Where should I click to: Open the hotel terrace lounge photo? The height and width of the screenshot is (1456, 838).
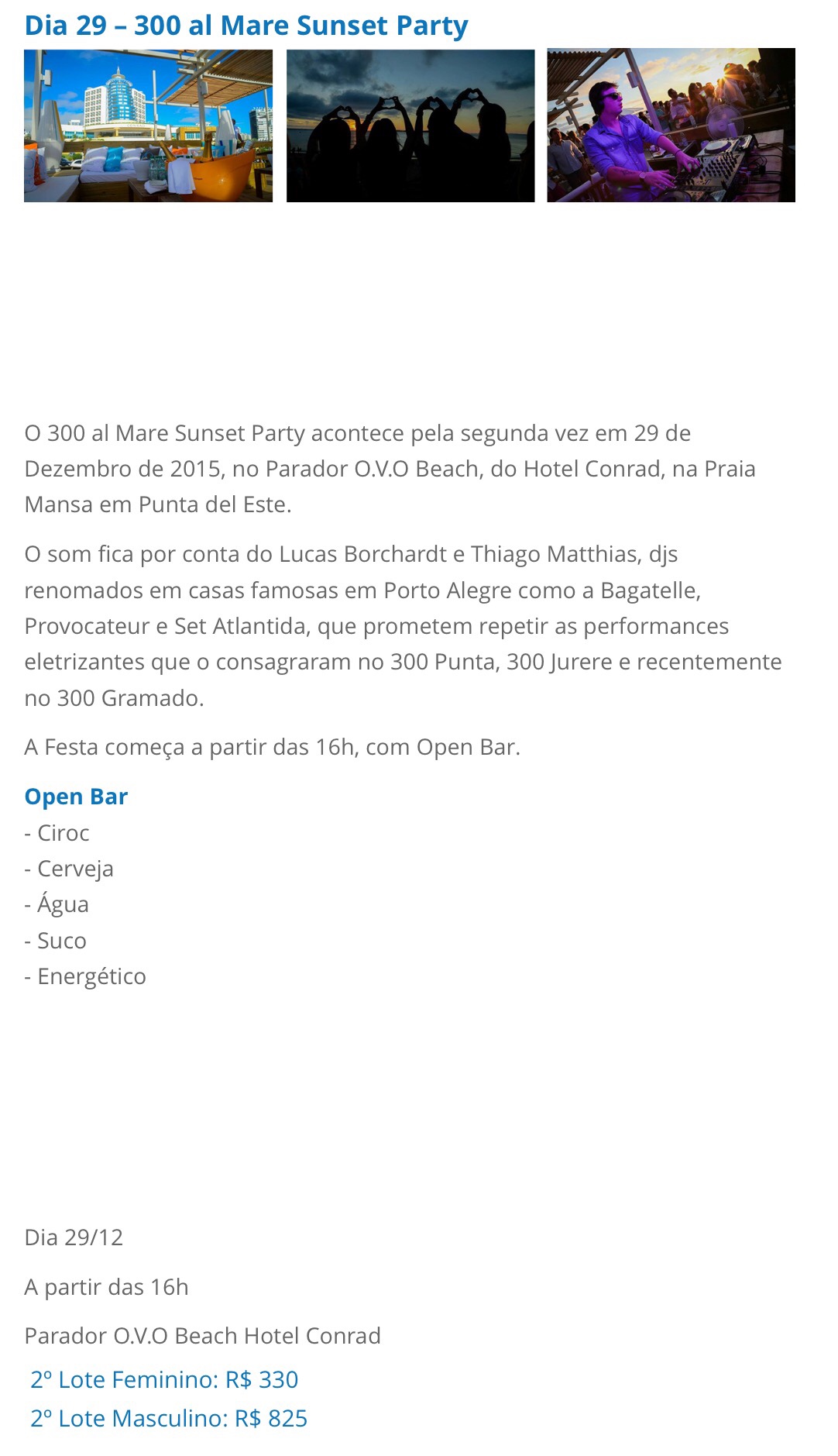click(148, 126)
